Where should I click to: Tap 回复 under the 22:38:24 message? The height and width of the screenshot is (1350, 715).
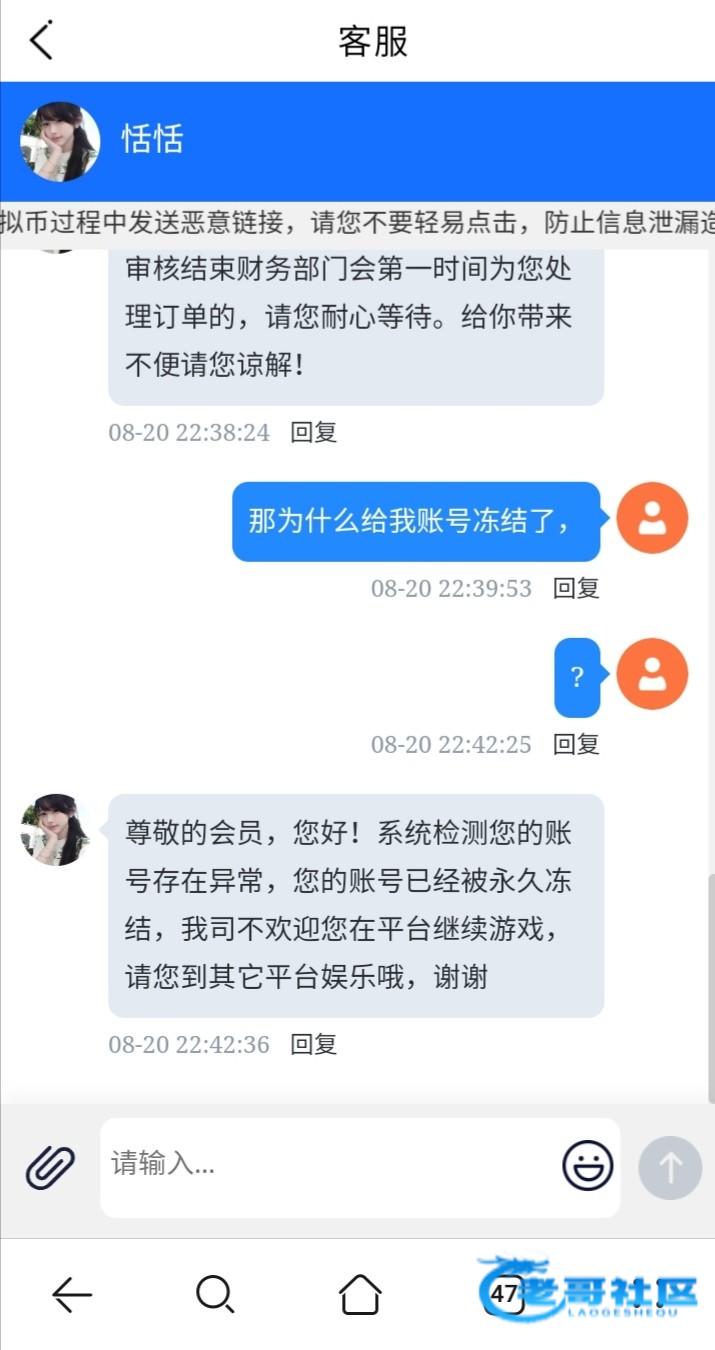point(313,432)
